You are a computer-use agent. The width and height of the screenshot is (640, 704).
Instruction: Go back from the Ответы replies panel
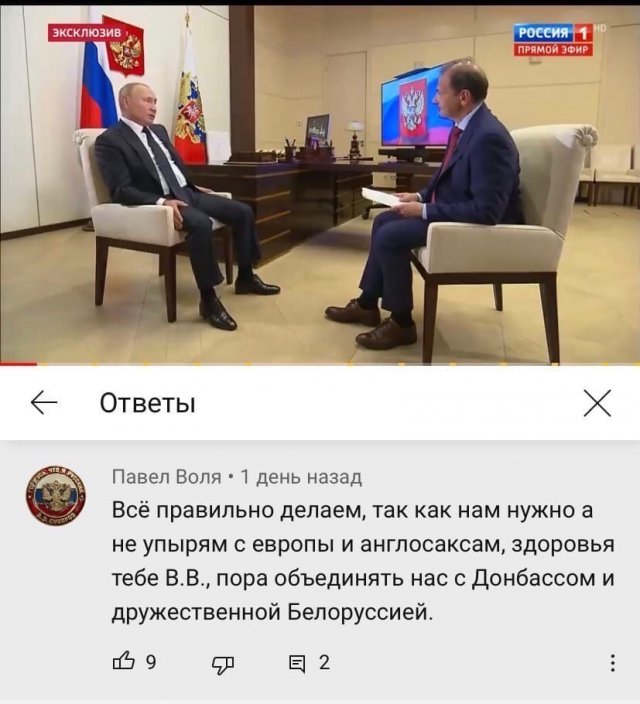click(x=43, y=403)
